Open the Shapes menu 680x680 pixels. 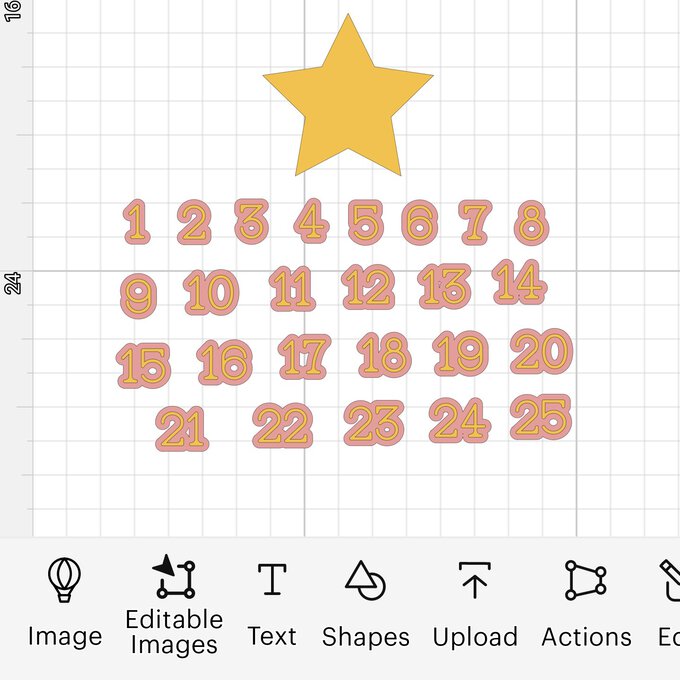[365, 603]
